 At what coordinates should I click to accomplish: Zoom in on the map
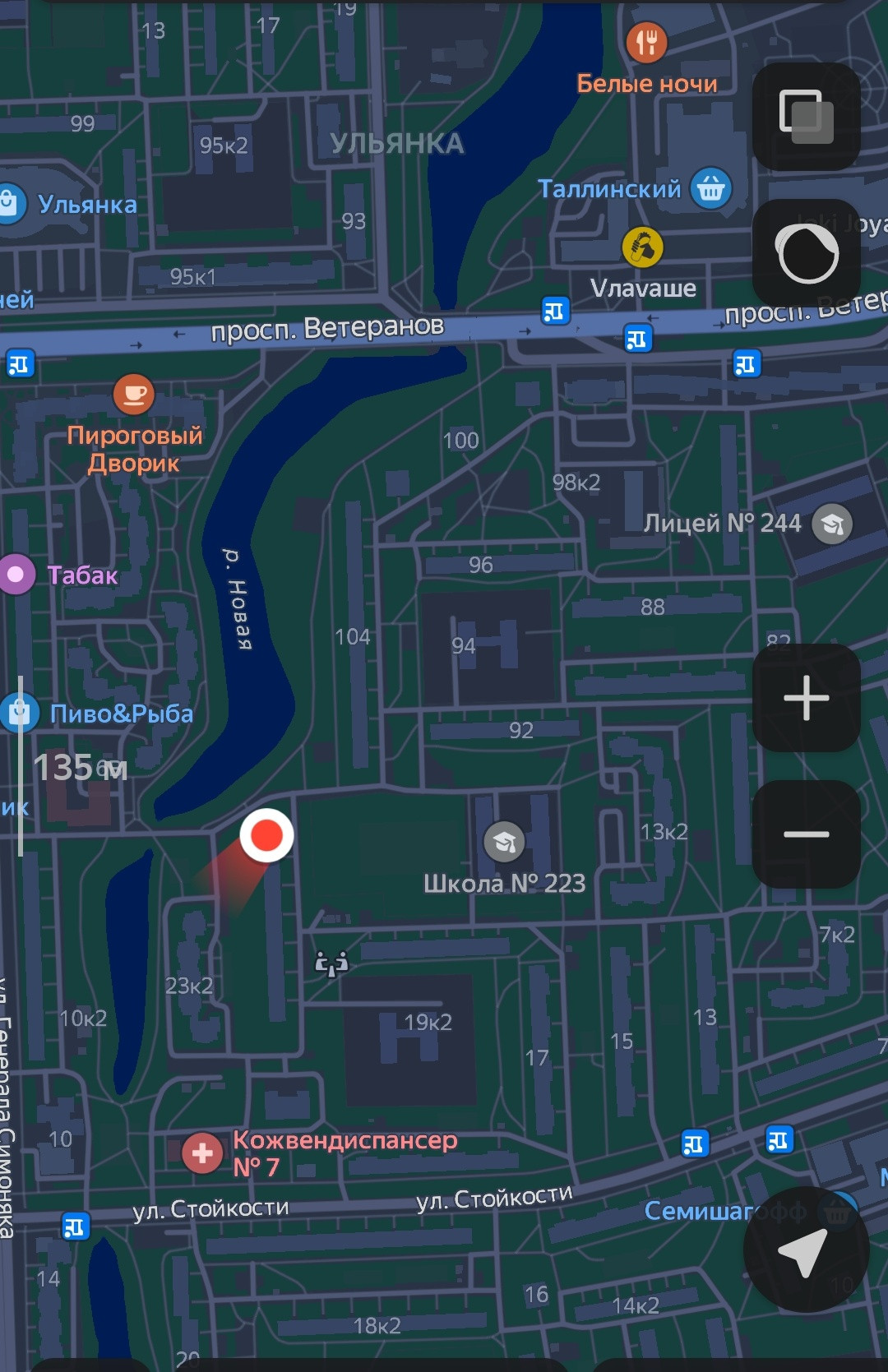coord(806,698)
